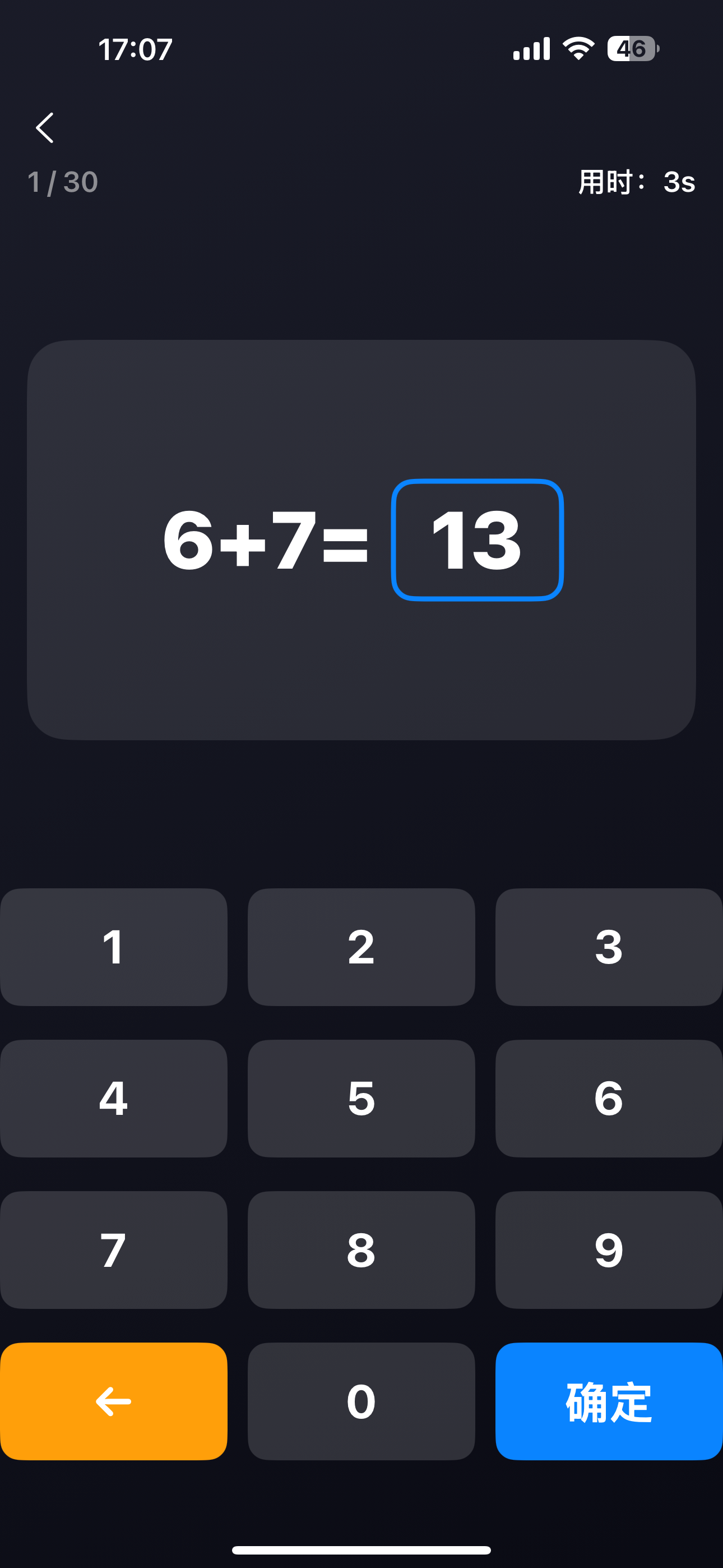Delete last digit with orange backspace
Screen dimensions: 723x1568
pyautogui.click(x=114, y=1401)
